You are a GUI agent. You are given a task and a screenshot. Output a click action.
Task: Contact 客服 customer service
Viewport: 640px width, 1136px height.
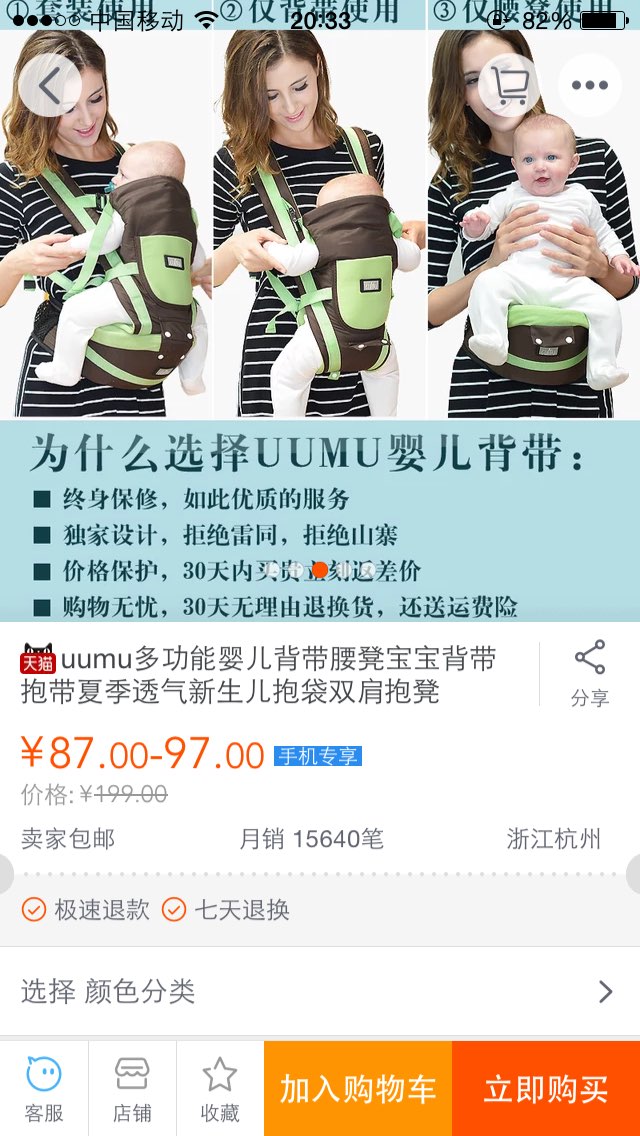click(x=44, y=1089)
